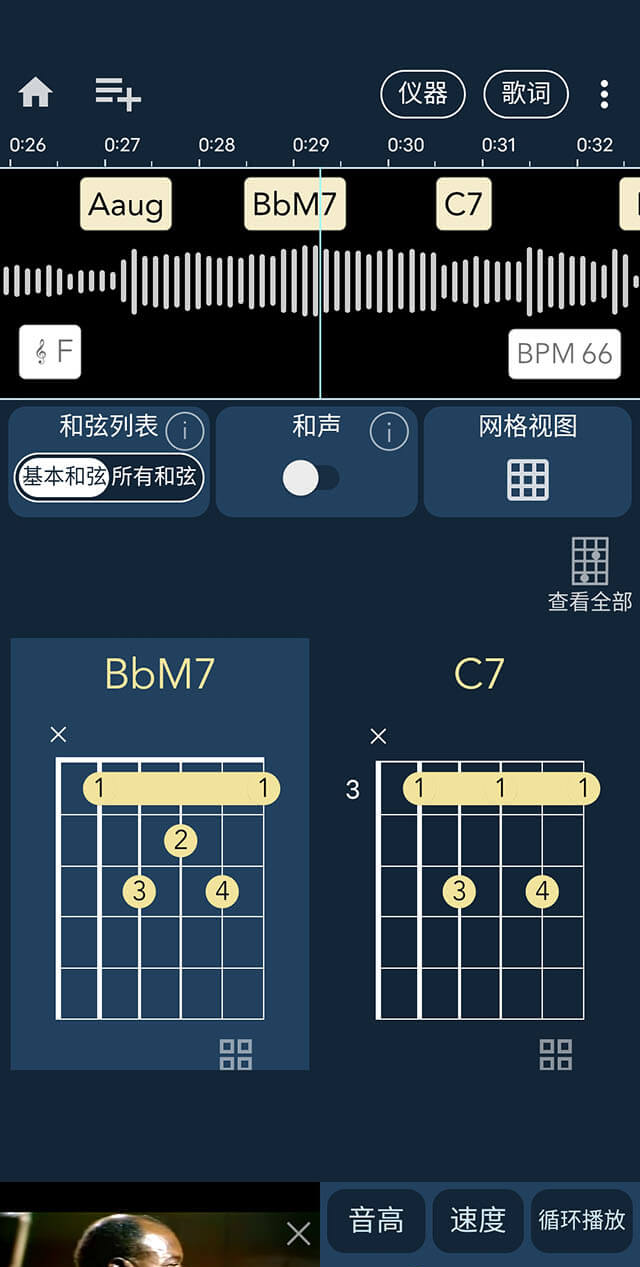Image resolution: width=640 pixels, height=1267 pixels.
Task: Change the key of F
Action: click(x=50, y=352)
